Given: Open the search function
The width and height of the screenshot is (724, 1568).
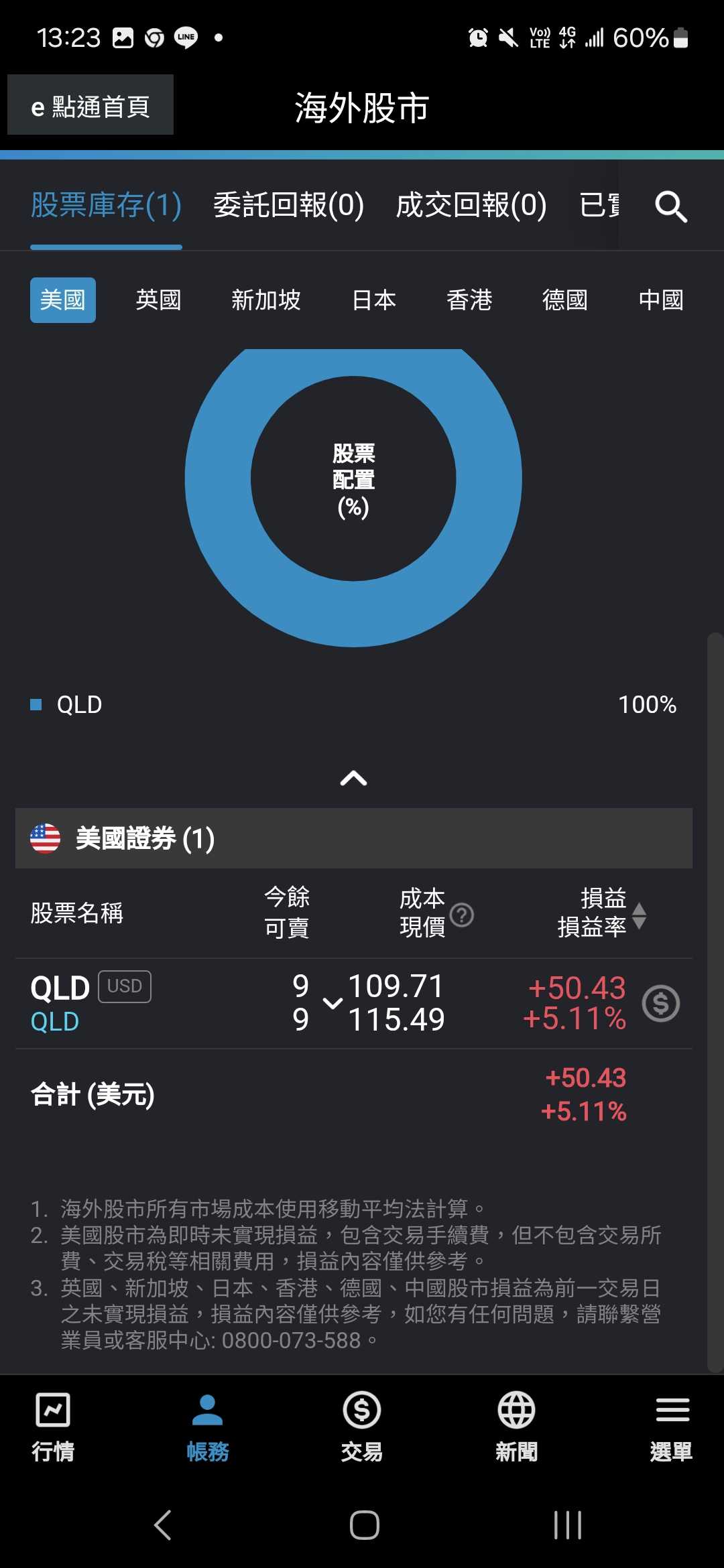Looking at the screenshot, I should tap(670, 207).
